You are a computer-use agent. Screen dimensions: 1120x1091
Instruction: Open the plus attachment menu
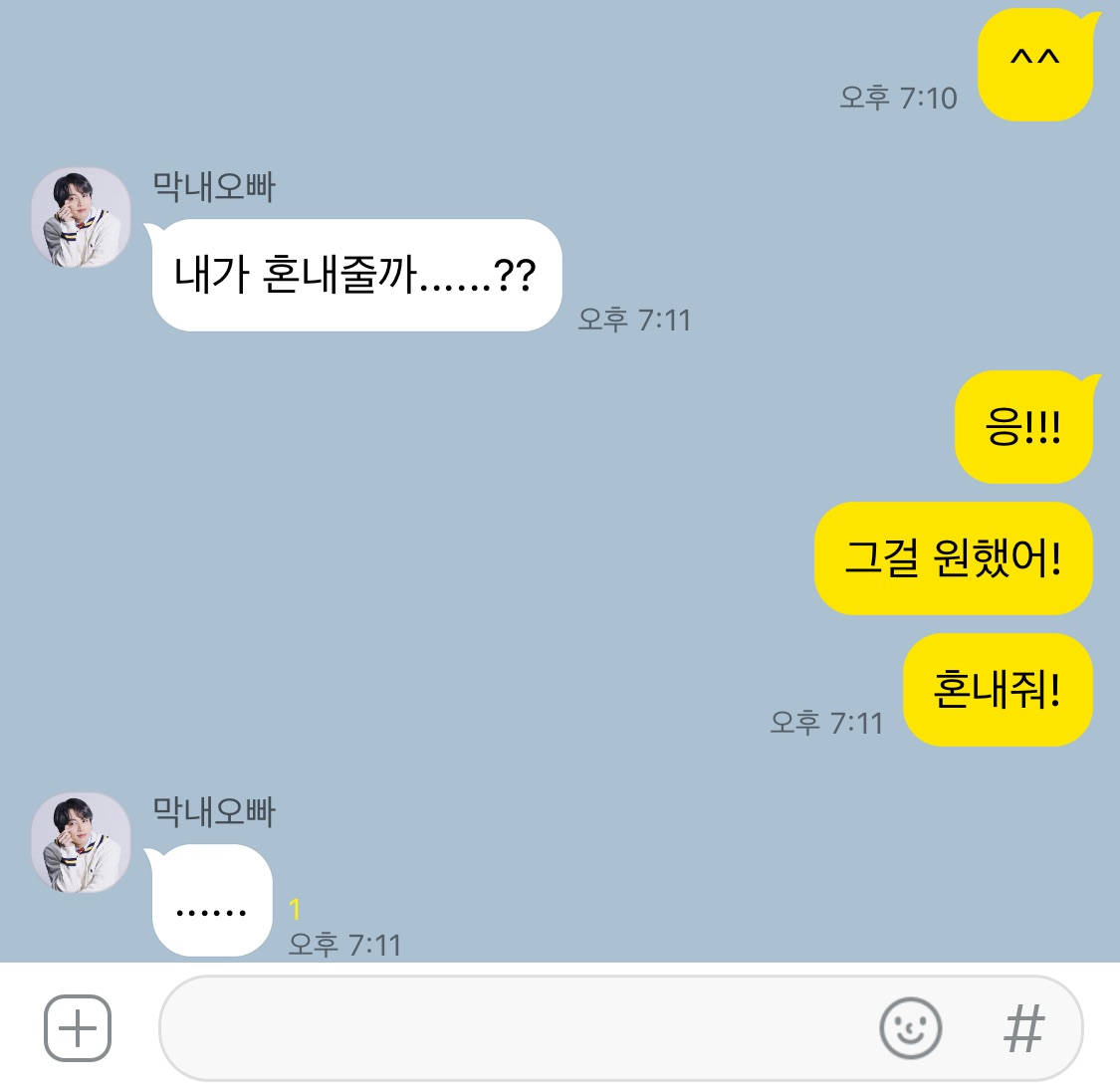(78, 1028)
